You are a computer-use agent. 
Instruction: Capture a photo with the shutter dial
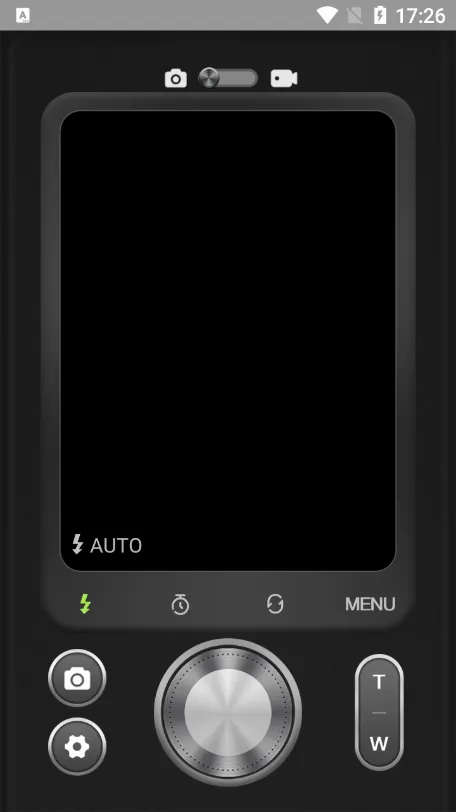click(x=228, y=712)
